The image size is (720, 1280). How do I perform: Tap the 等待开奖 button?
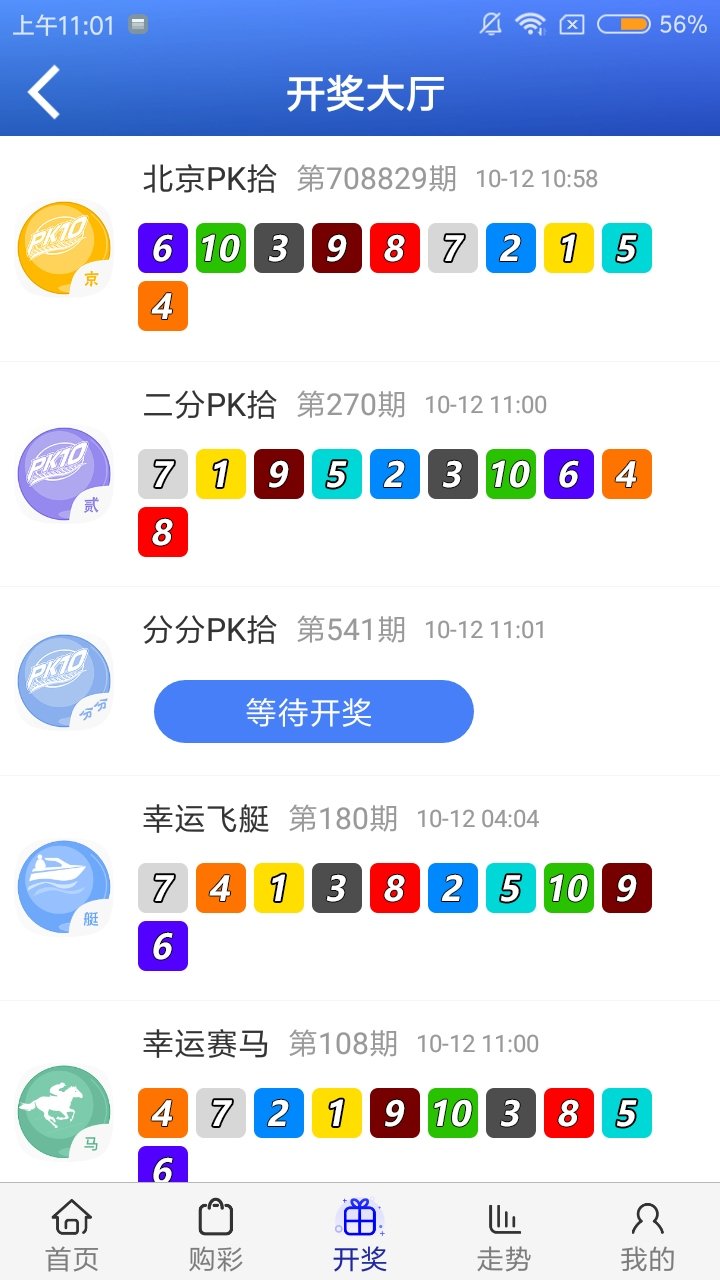coord(313,712)
